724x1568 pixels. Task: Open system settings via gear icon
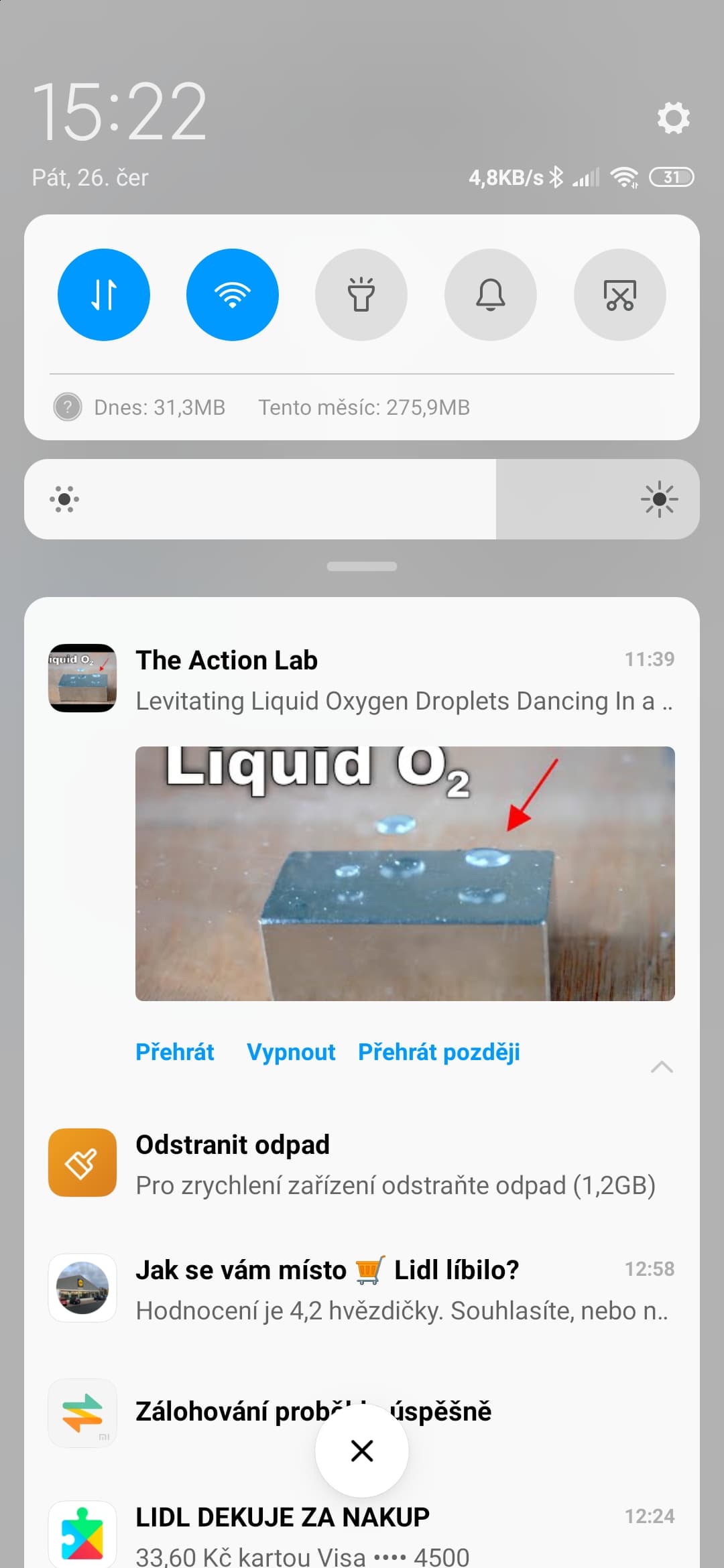[x=673, y=118]
